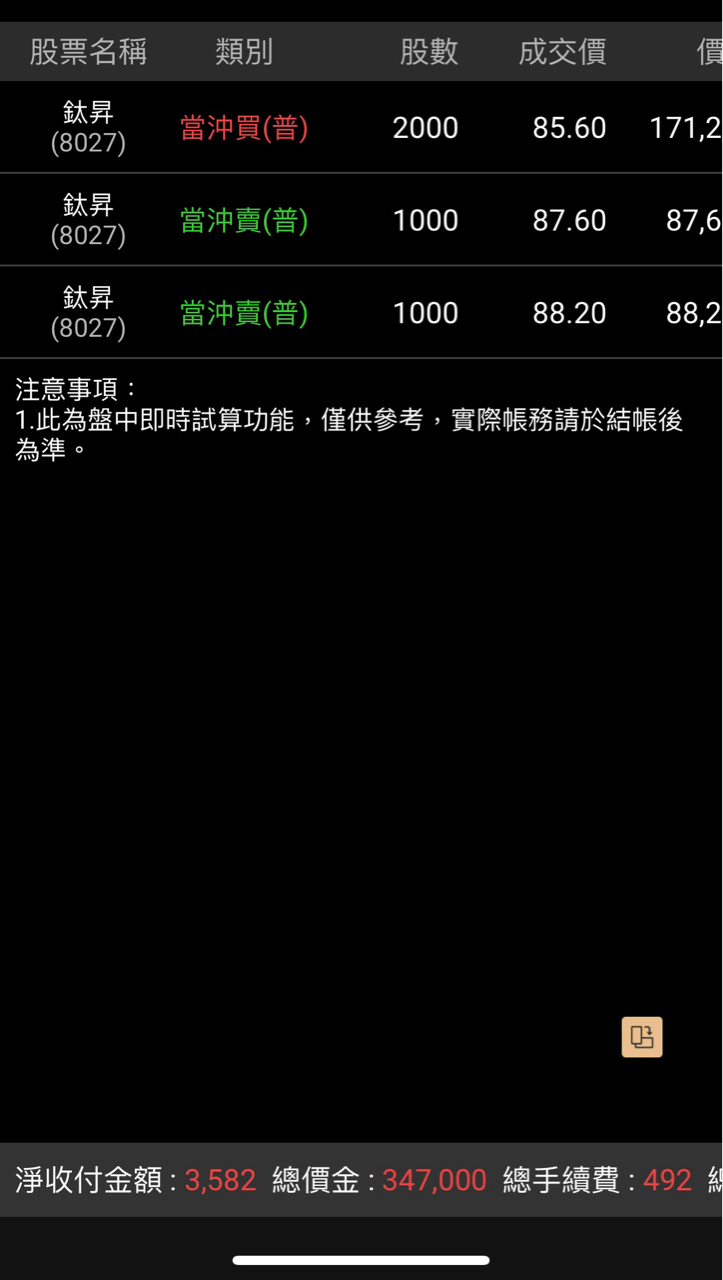The image size is (723, 1280).
Task: Tap the orange rotate-screen floating icon
Action: pyautogui.click(x=642, y=1037)
